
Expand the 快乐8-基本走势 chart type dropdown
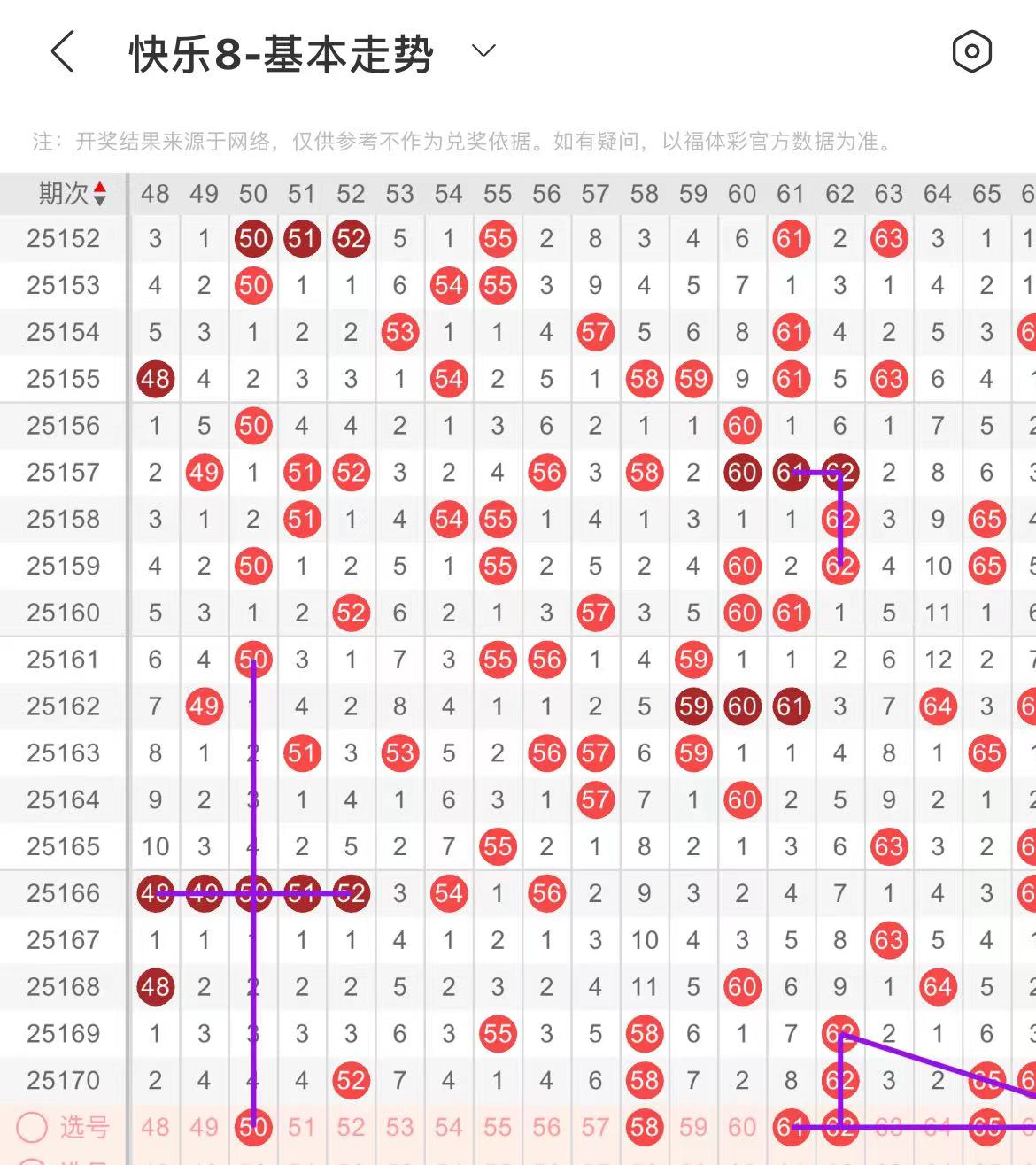coord(483,51)
